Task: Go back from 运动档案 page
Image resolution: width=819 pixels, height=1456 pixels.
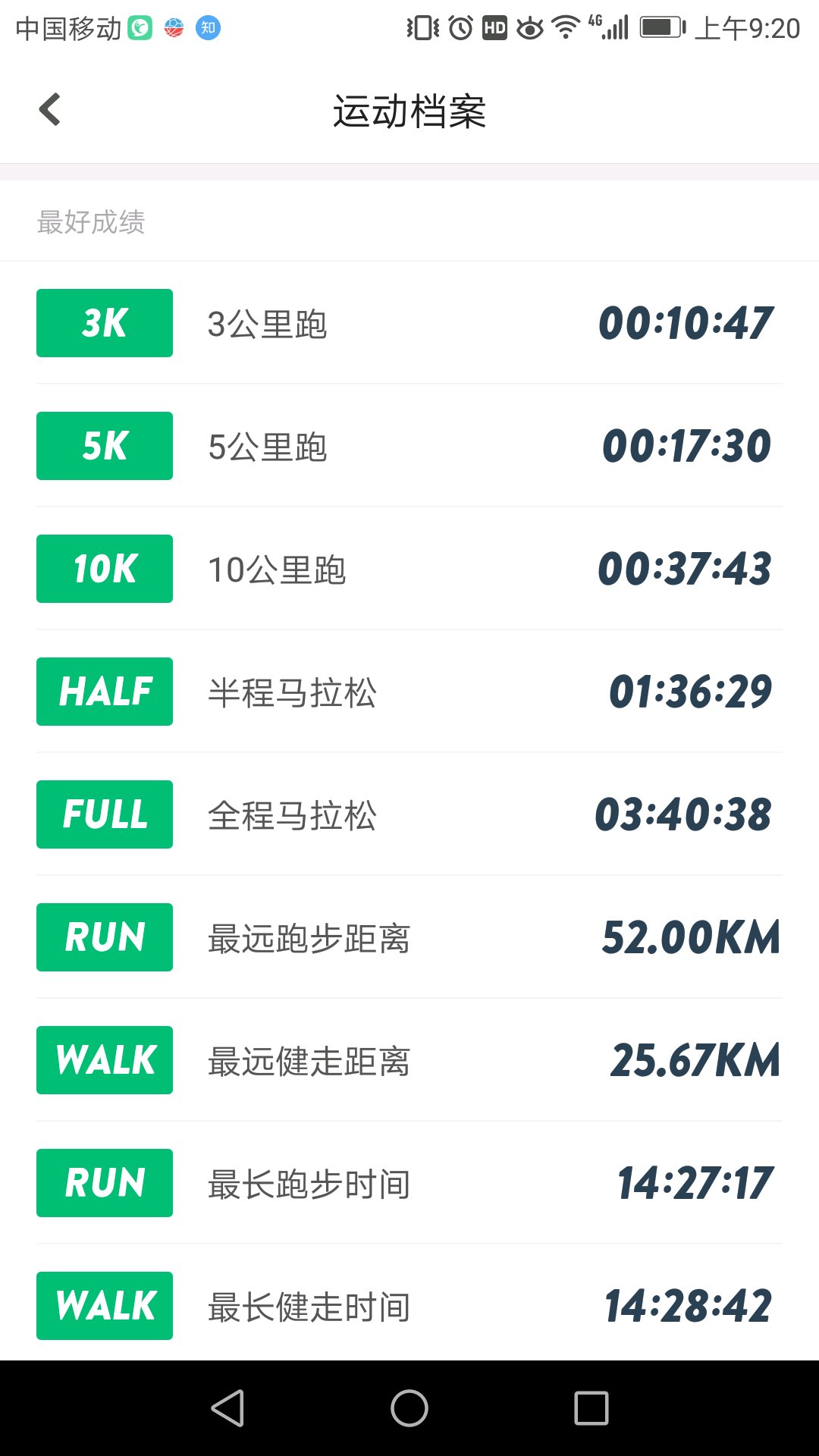Action: coord(50,110)
